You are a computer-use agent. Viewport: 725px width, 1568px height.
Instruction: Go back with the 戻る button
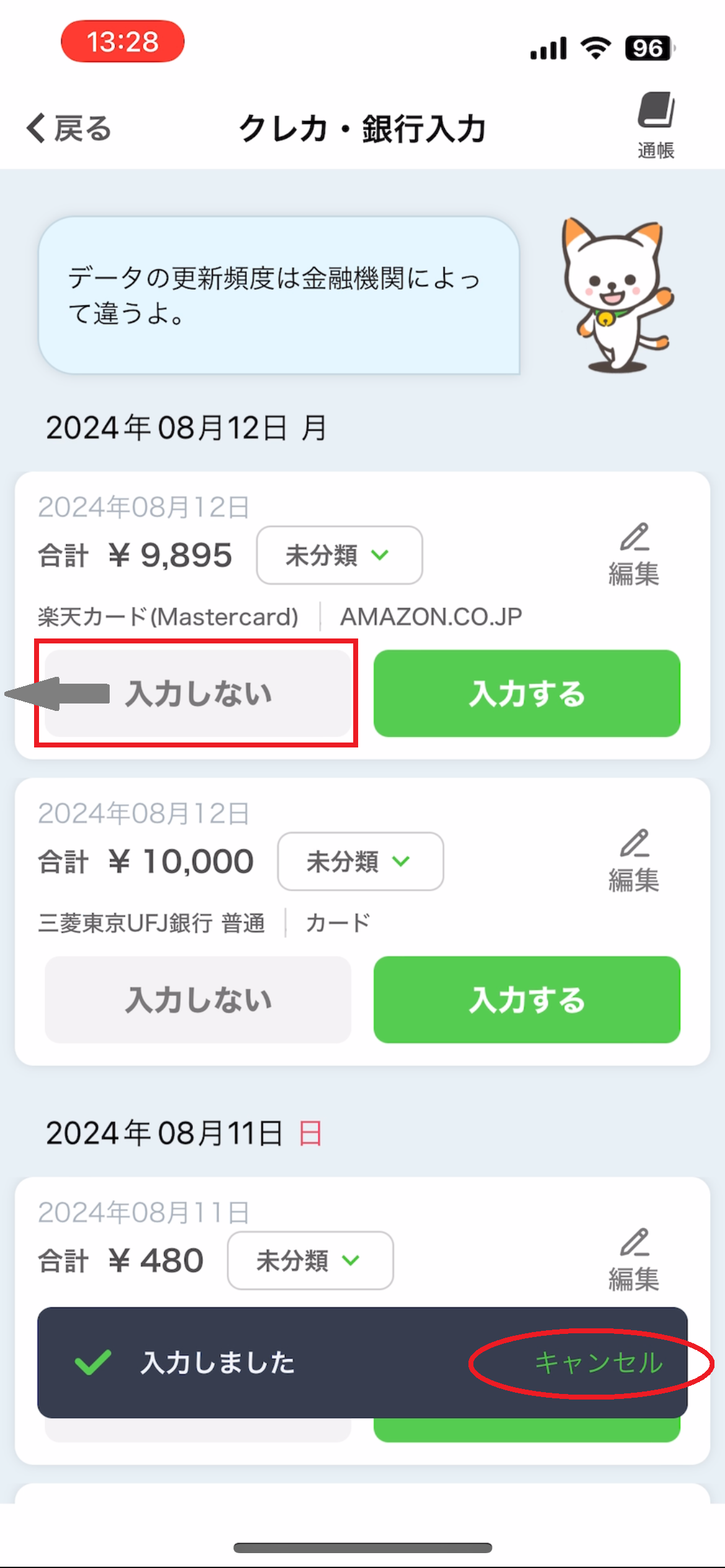pyautogui.click(x=69, y=128)
